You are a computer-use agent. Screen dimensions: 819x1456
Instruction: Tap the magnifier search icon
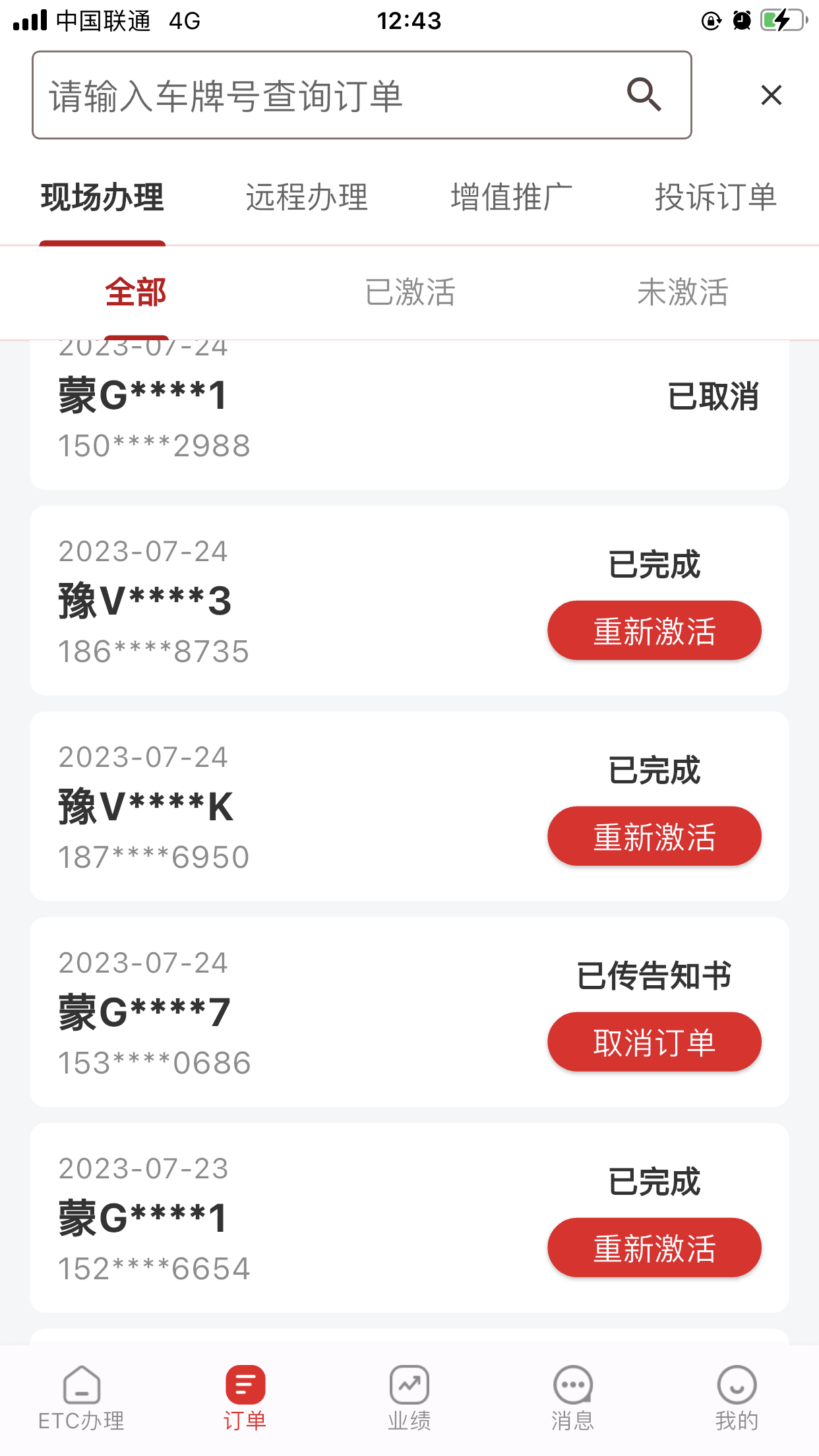point(644,95)
